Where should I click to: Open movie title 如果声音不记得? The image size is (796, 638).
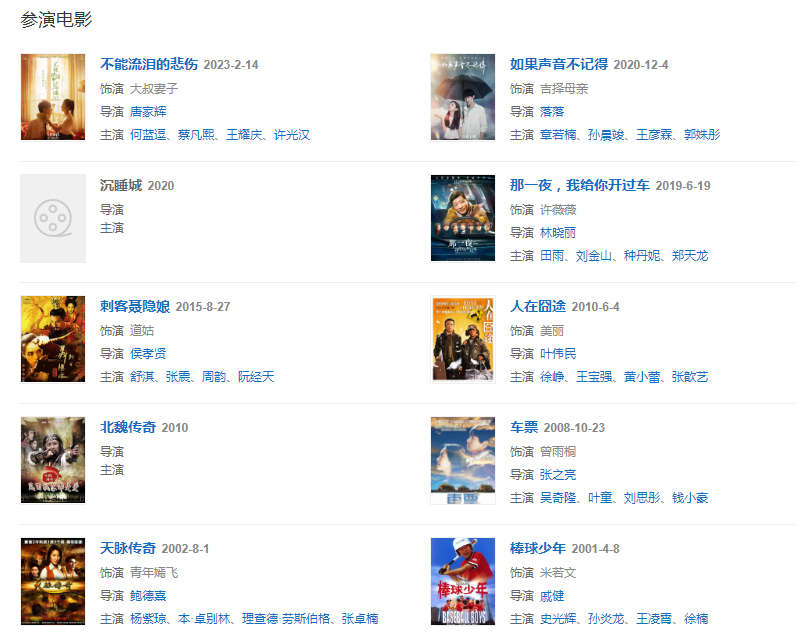click(x=559, y=64)
